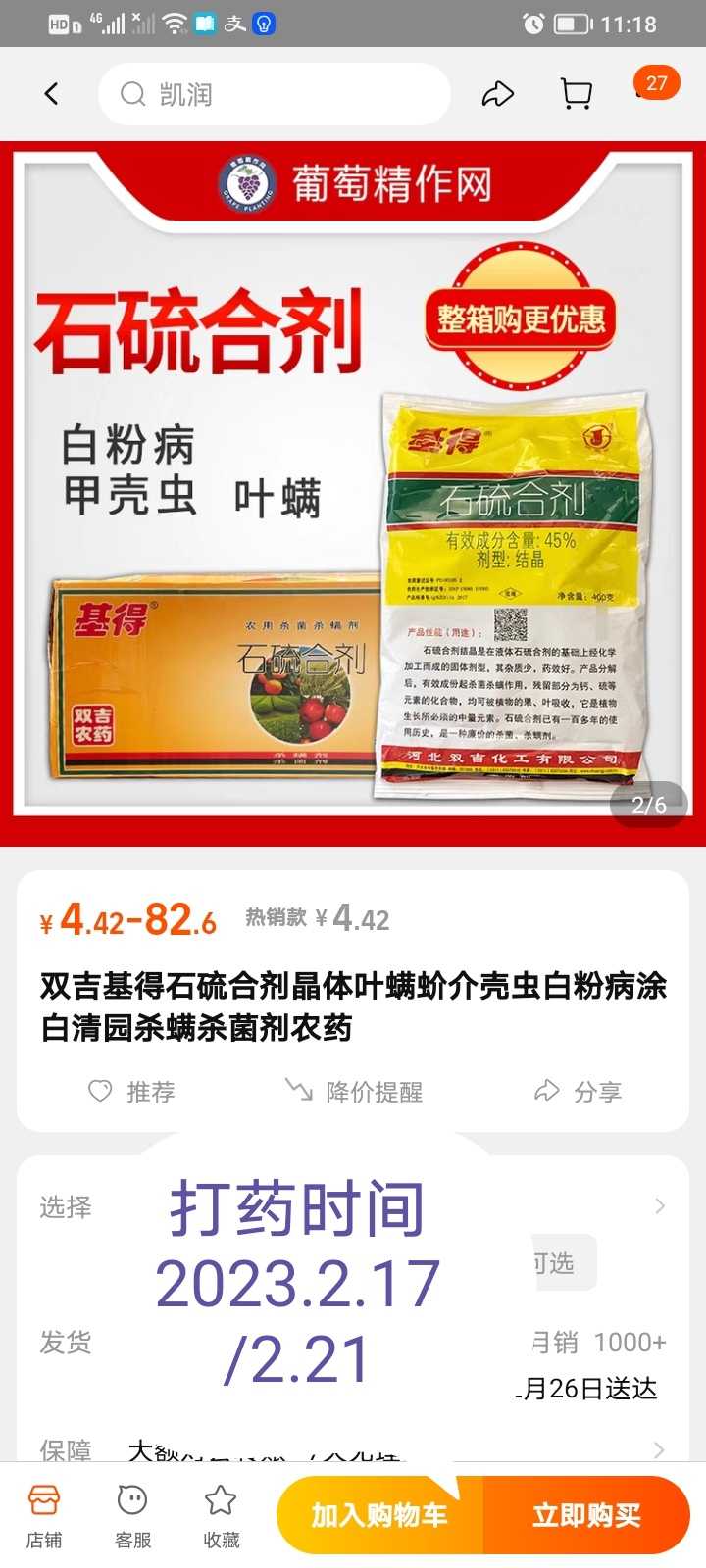
Task: Set a 降价提醒 price drop alert
Action: pyautogui.click(x=353, y=1092)
